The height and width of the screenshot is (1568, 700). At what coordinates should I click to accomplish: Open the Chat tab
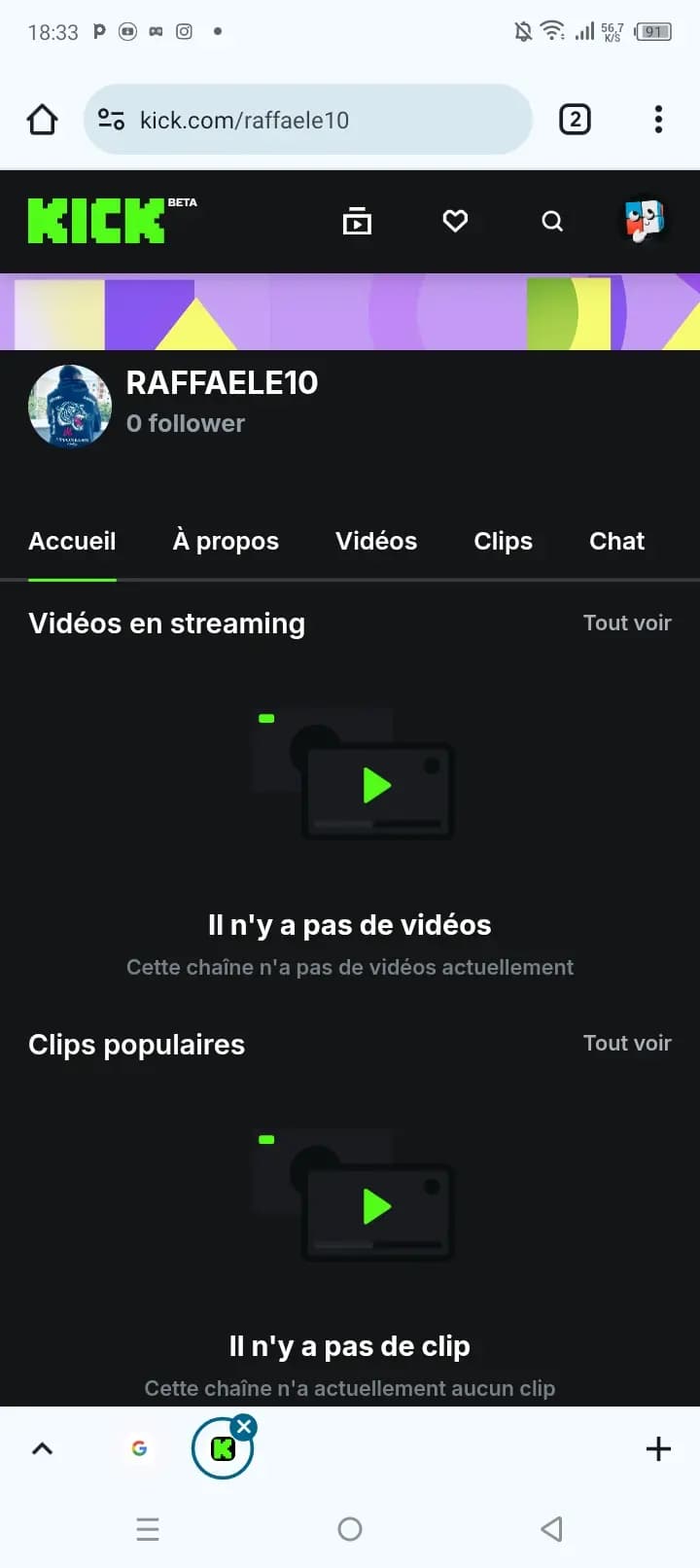[616, 541]
